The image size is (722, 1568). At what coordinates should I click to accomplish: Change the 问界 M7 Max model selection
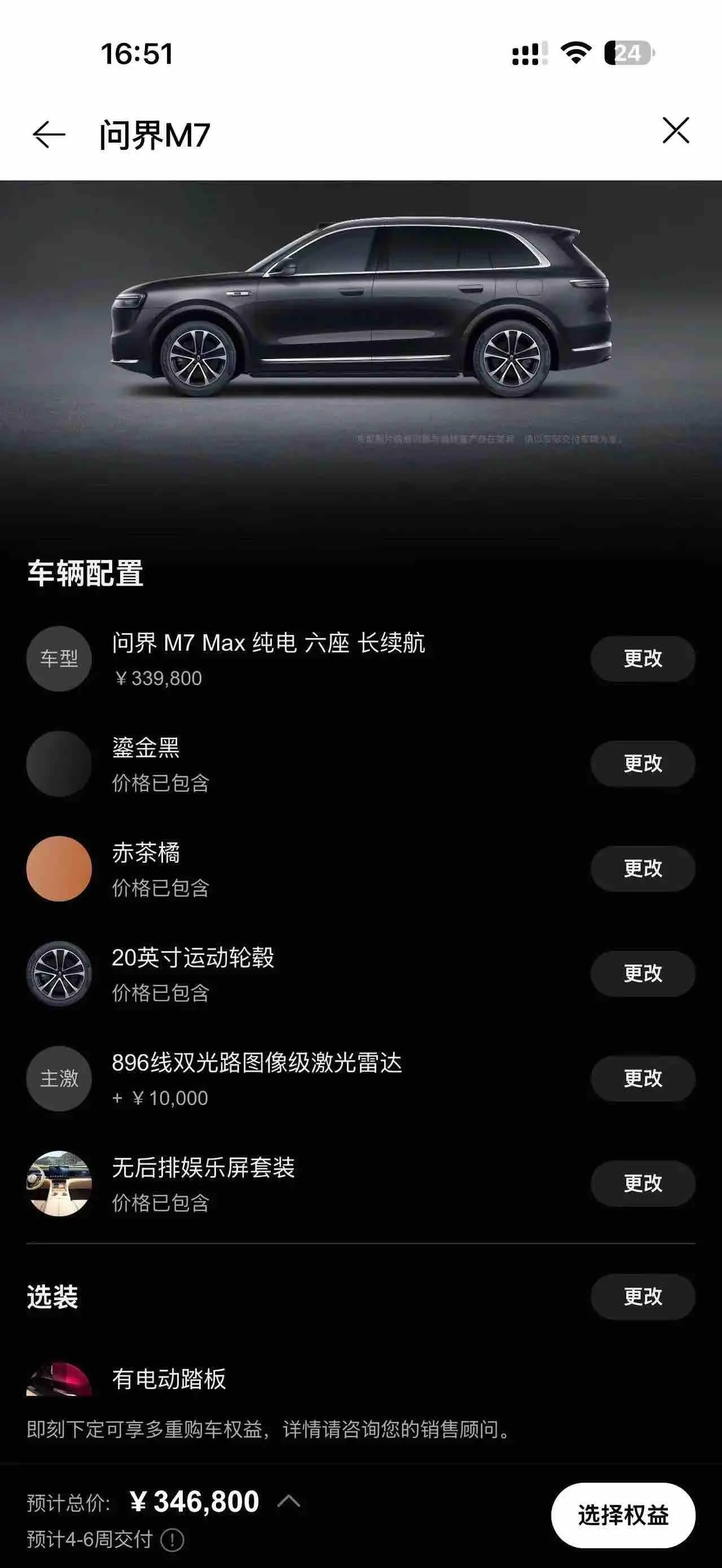click(x=643, y=659)
